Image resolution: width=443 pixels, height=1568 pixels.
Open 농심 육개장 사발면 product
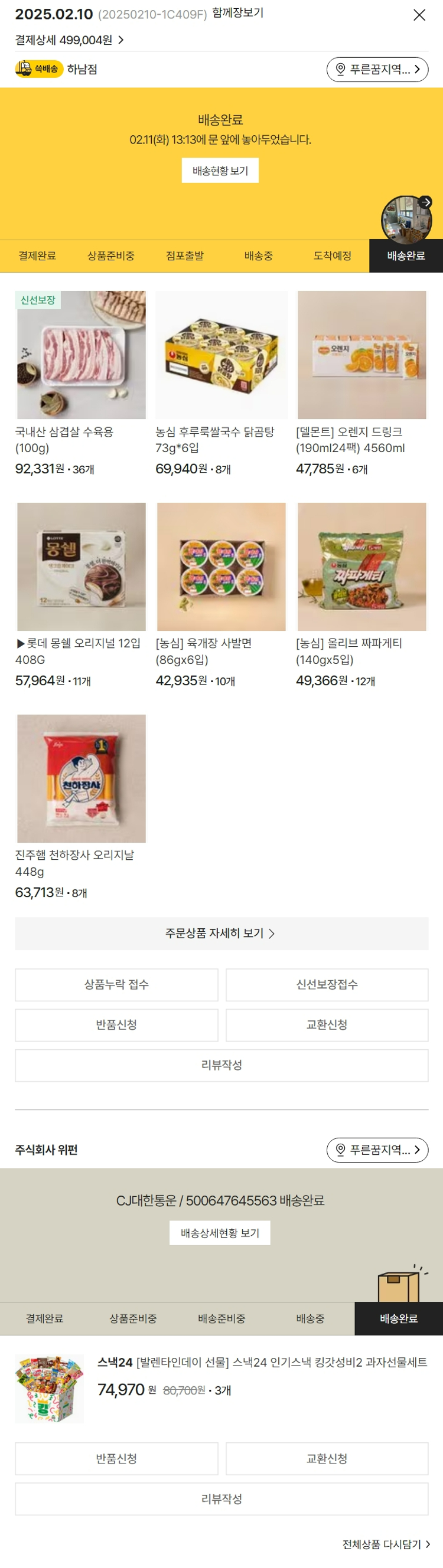[221, 567]
